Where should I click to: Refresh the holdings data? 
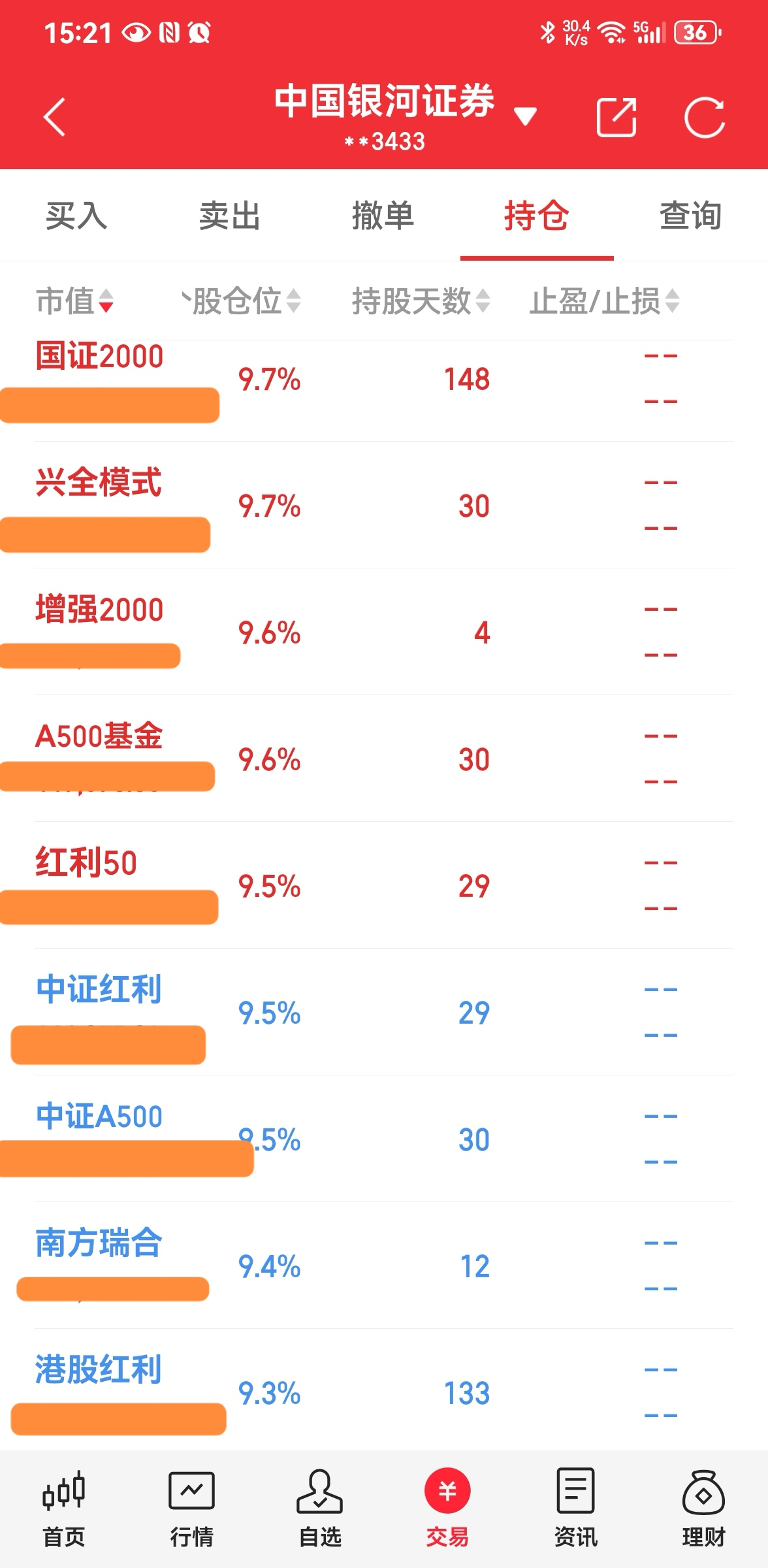(704, 118)
